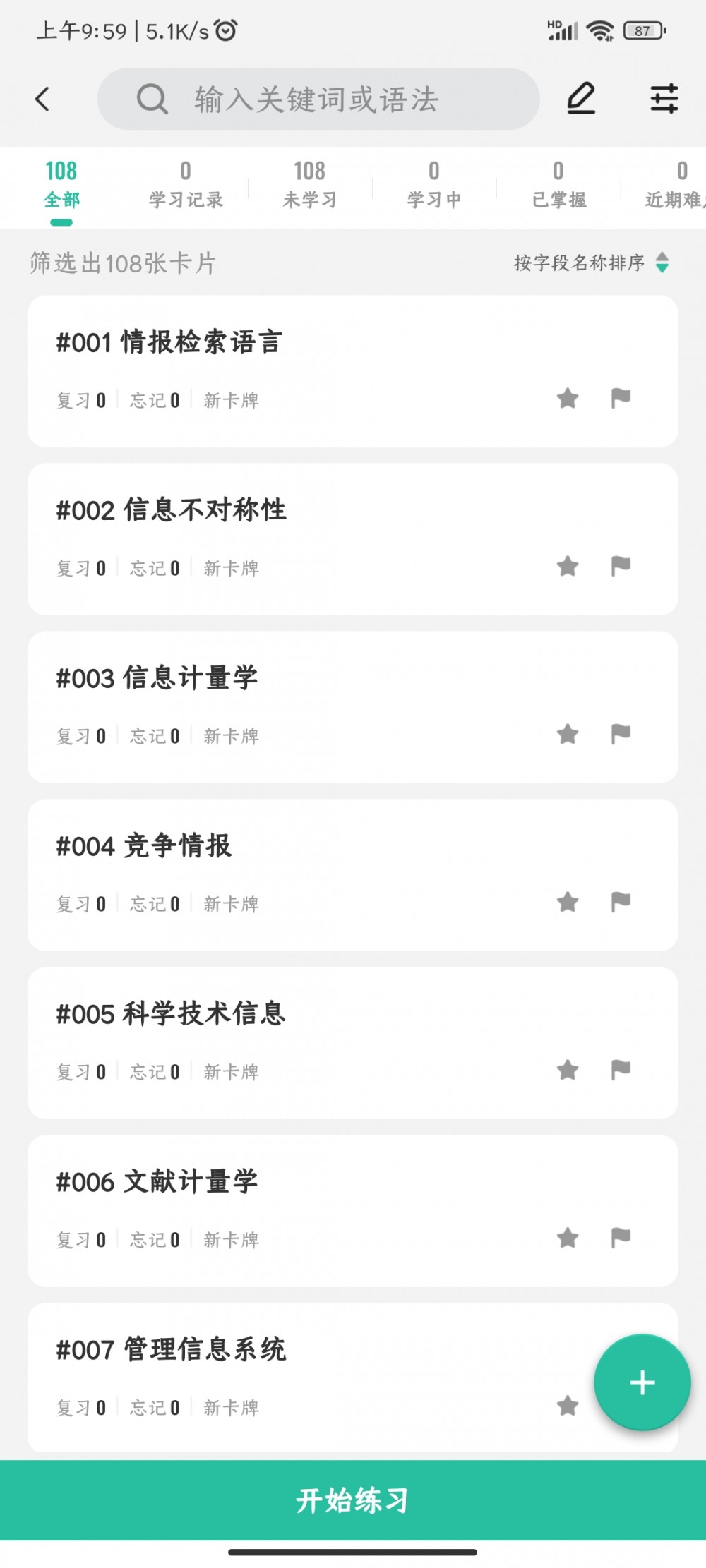Switch to the 学习记录 tab
The height and width of the screenshot is (1568, 706).
tap(186, 185)
